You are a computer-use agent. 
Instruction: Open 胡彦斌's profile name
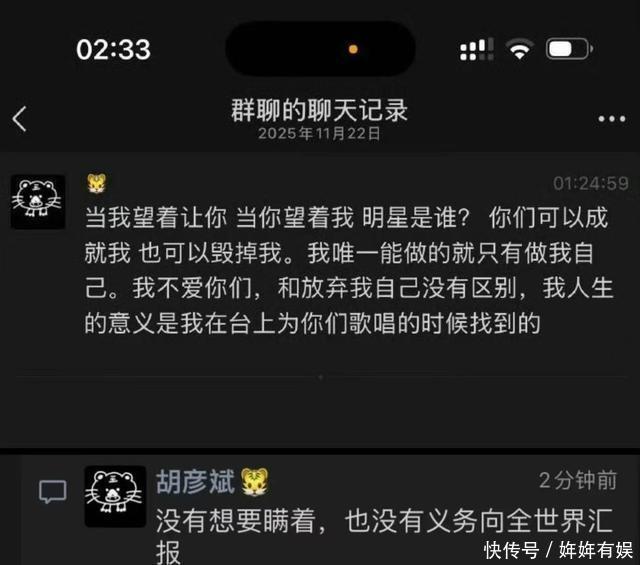point(195,482)
